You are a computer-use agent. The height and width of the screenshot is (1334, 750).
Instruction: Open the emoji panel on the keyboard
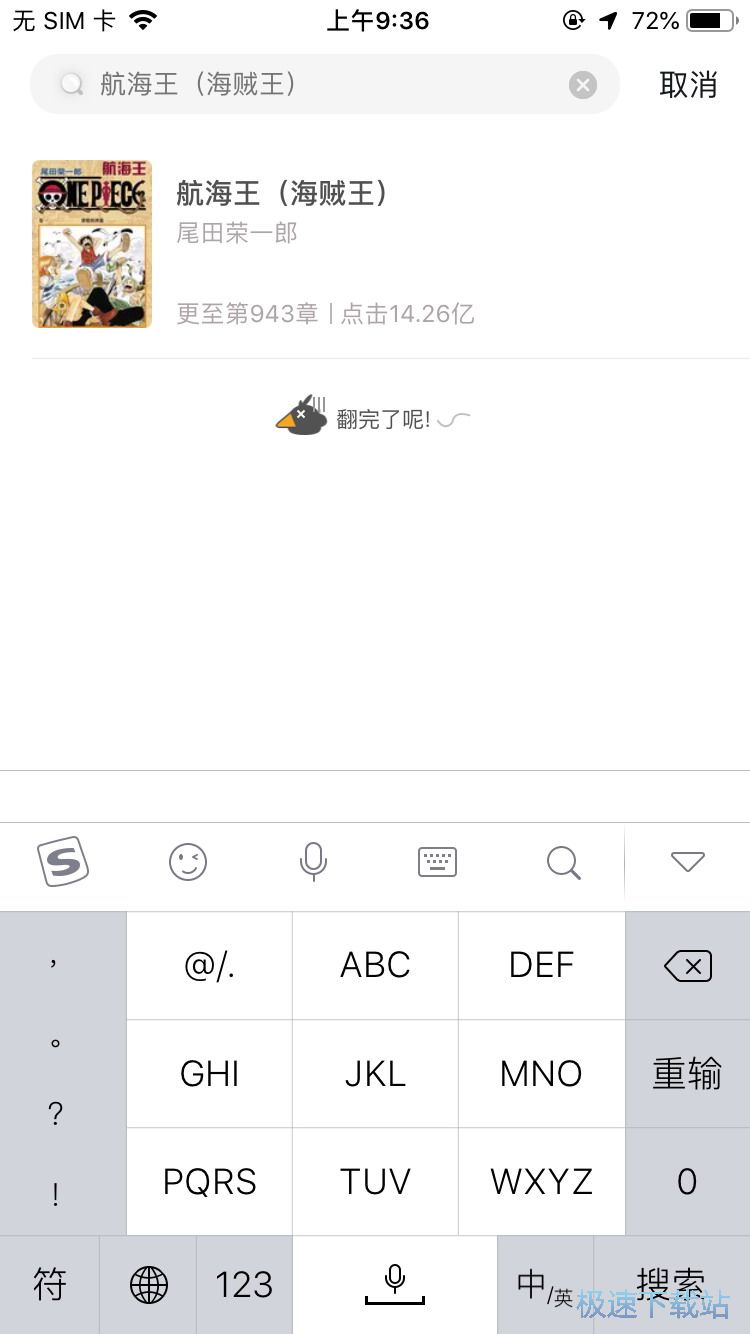coord(188,861)
